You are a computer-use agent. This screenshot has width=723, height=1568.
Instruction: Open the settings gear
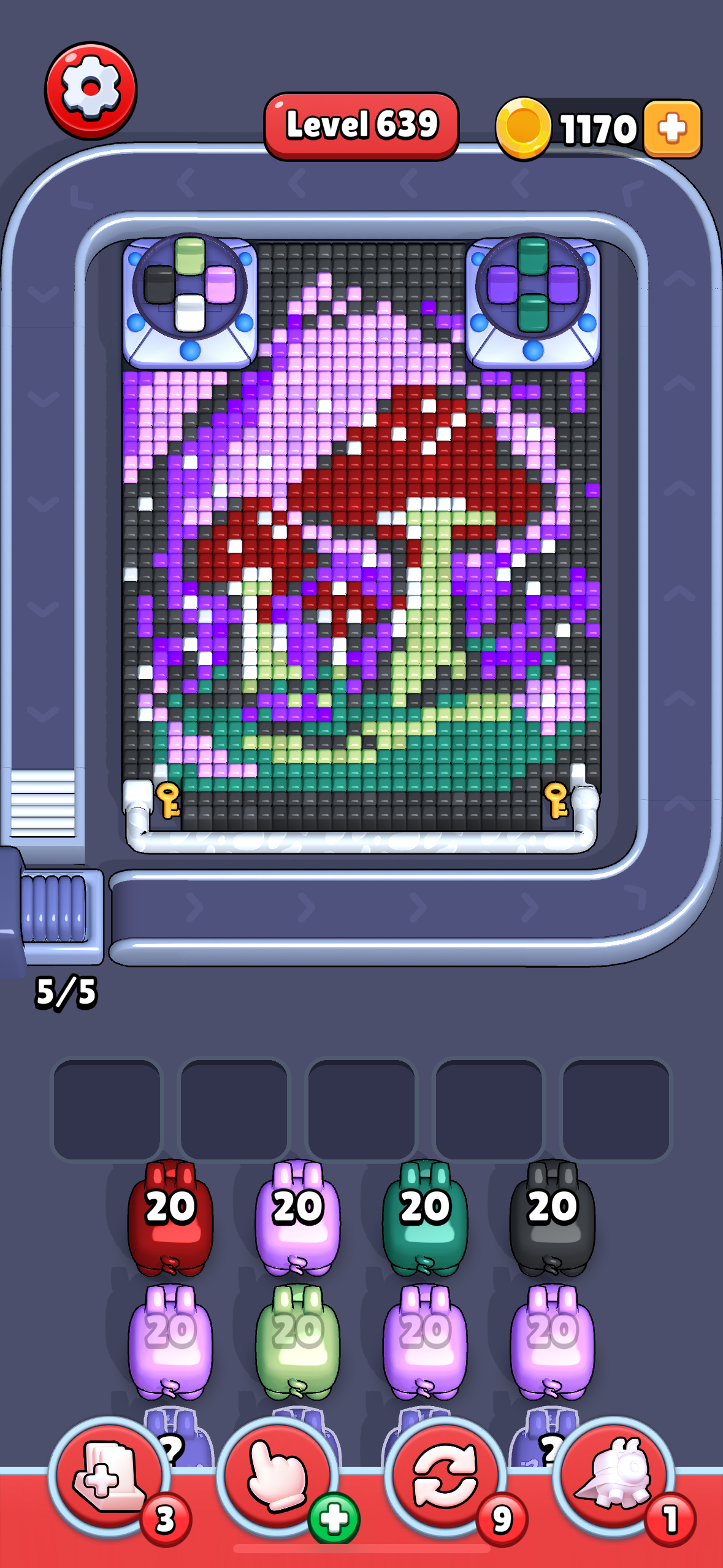coord(91,90)
